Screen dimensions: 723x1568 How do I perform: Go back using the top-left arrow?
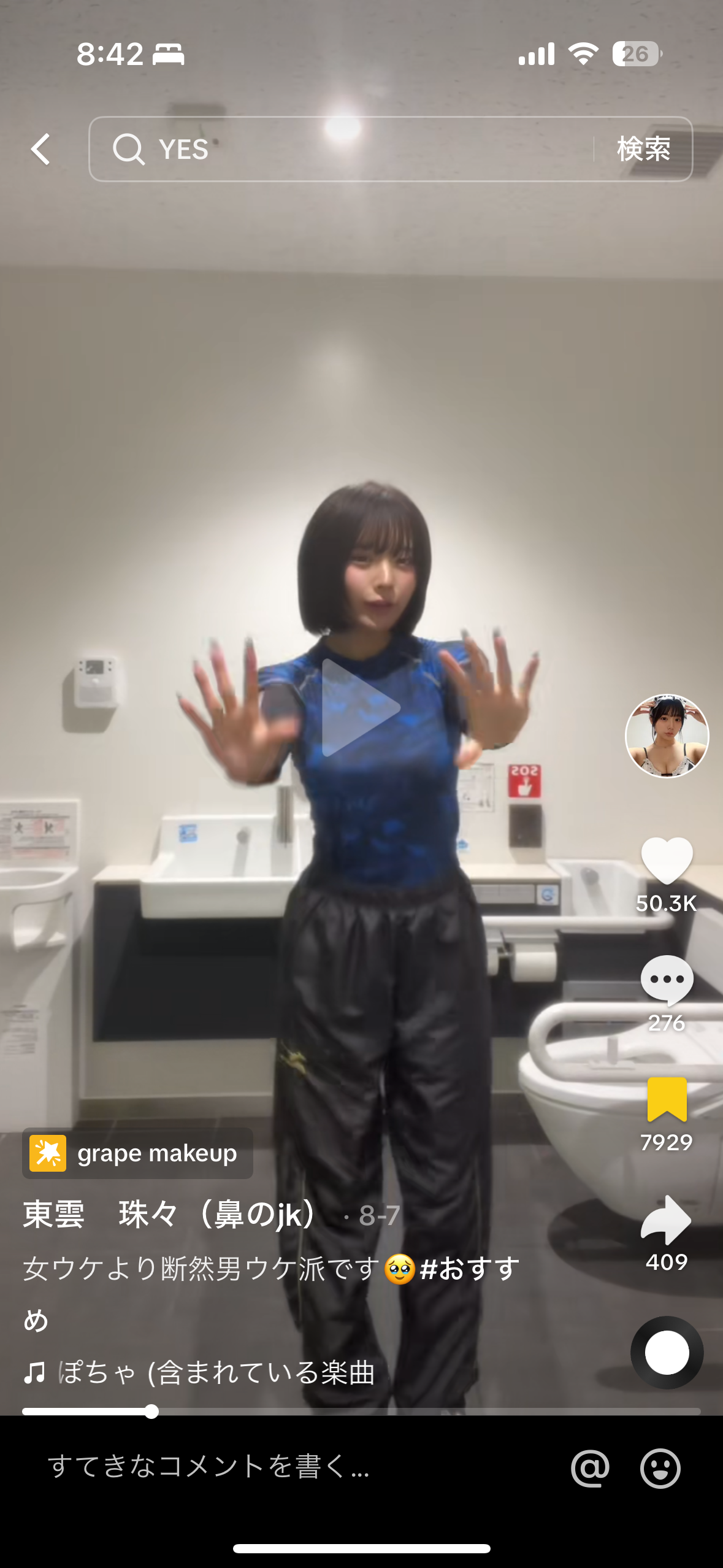point(40,149)
